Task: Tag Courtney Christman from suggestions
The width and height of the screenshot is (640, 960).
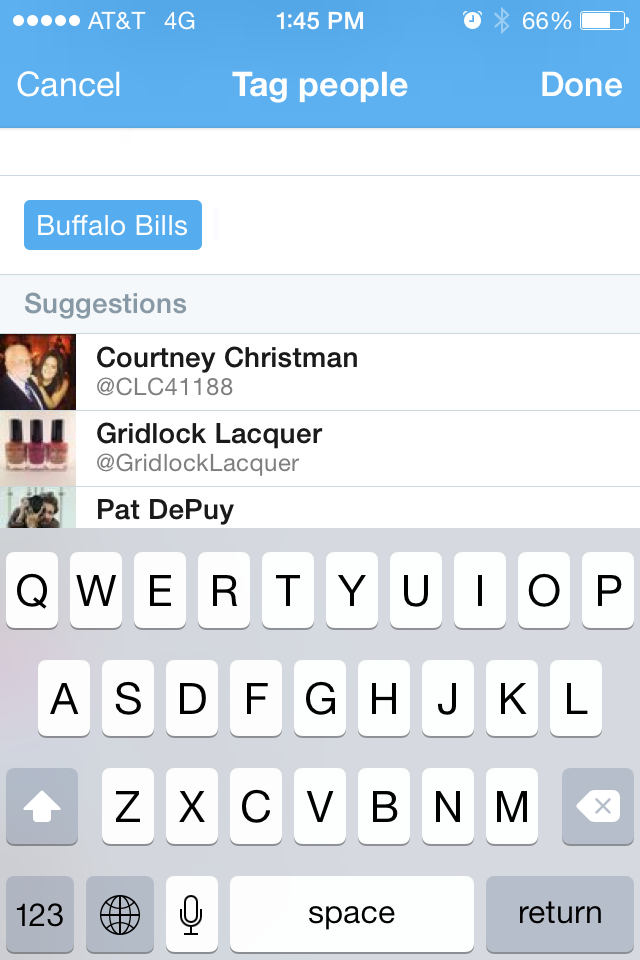Action: coord(320,372)
